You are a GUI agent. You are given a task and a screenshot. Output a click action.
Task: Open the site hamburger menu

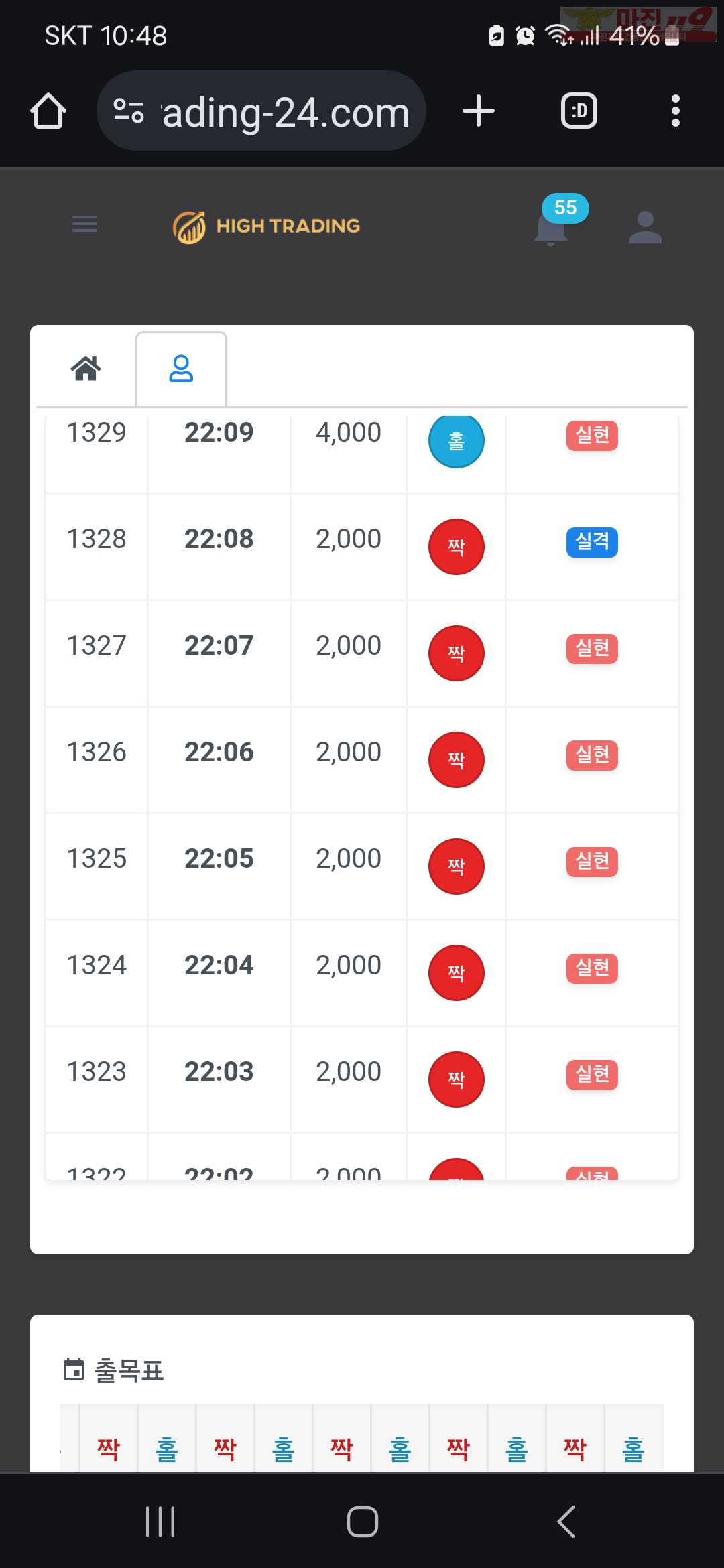tap(84, 224)
